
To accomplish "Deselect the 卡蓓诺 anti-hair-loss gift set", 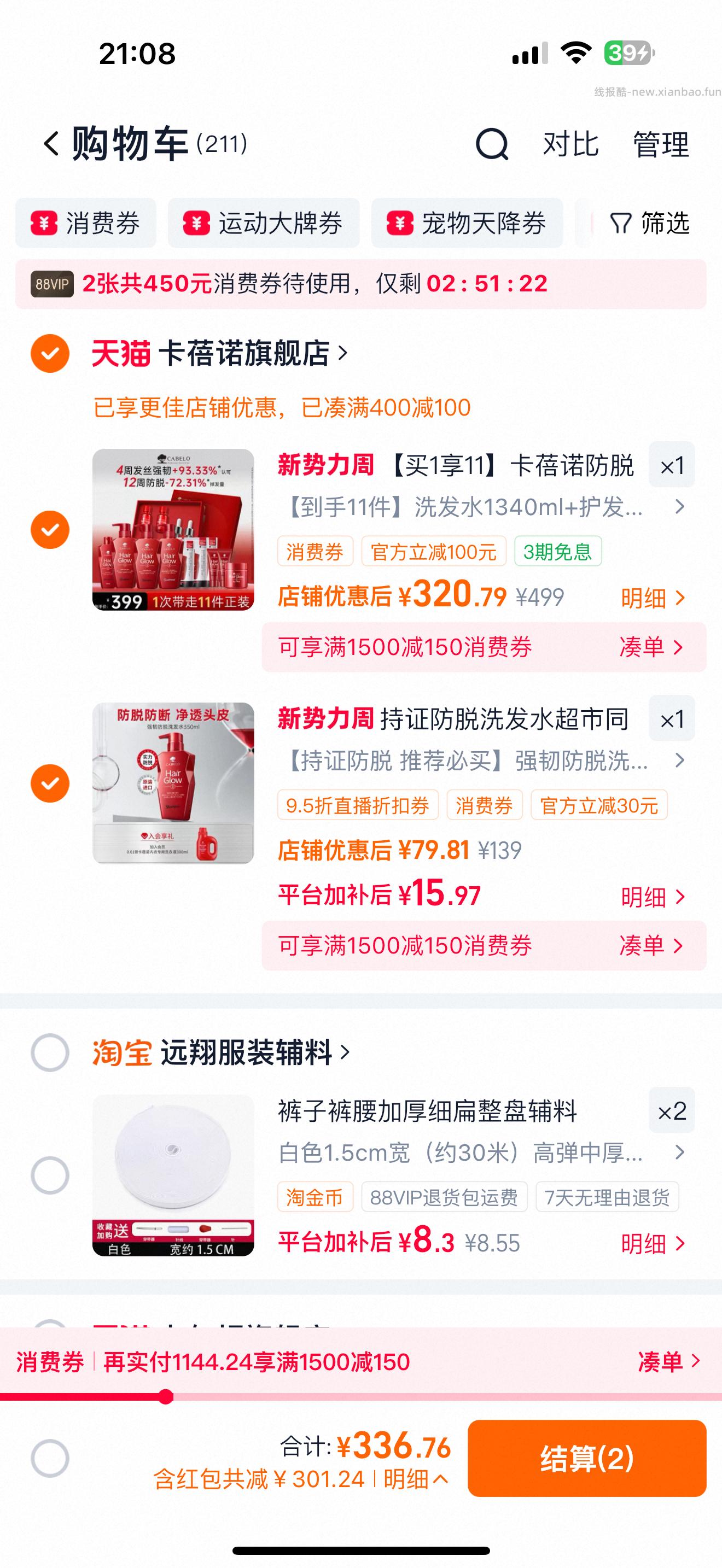I will point(50,529).
